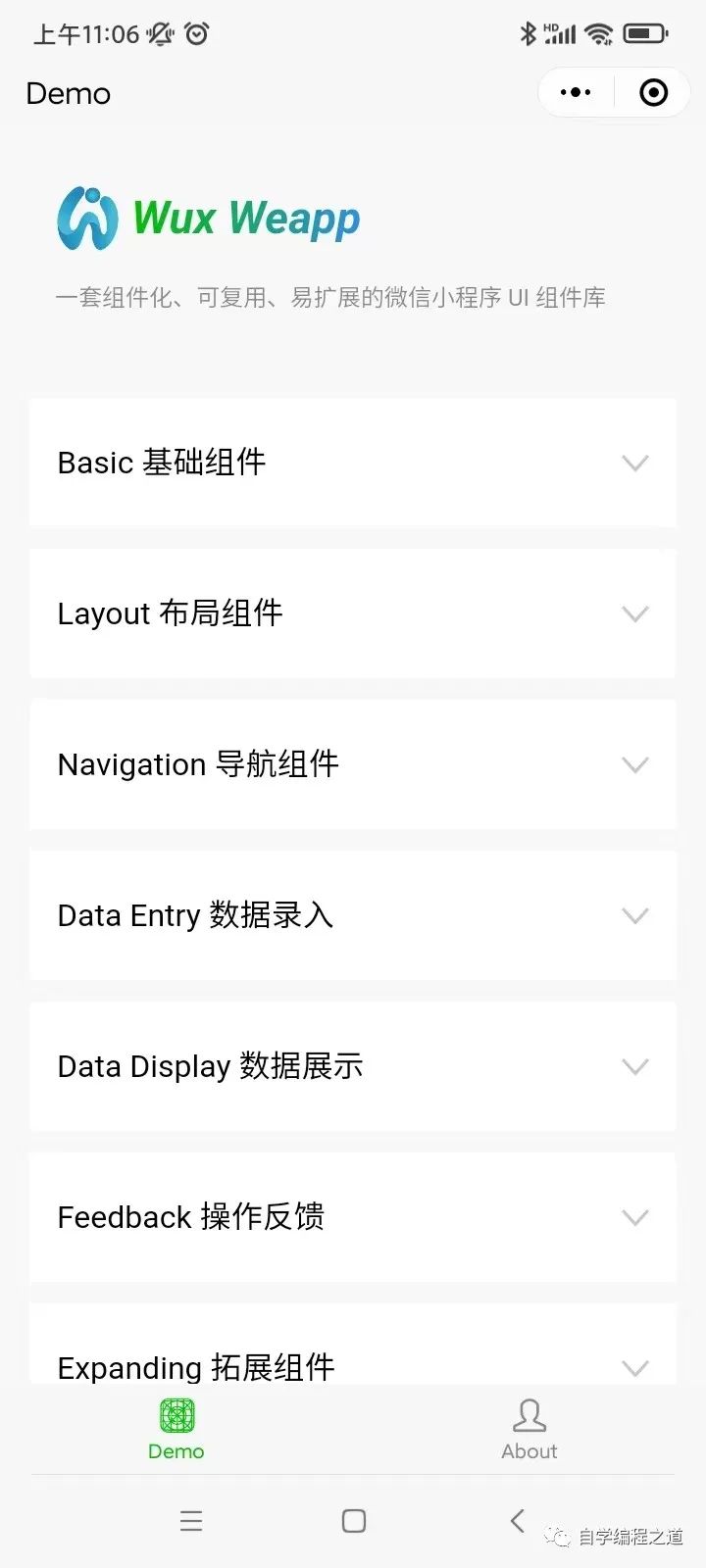Open the Data Display 数据展示 section
Screen dimensions: 706x1568
[x=353, y=1066]
